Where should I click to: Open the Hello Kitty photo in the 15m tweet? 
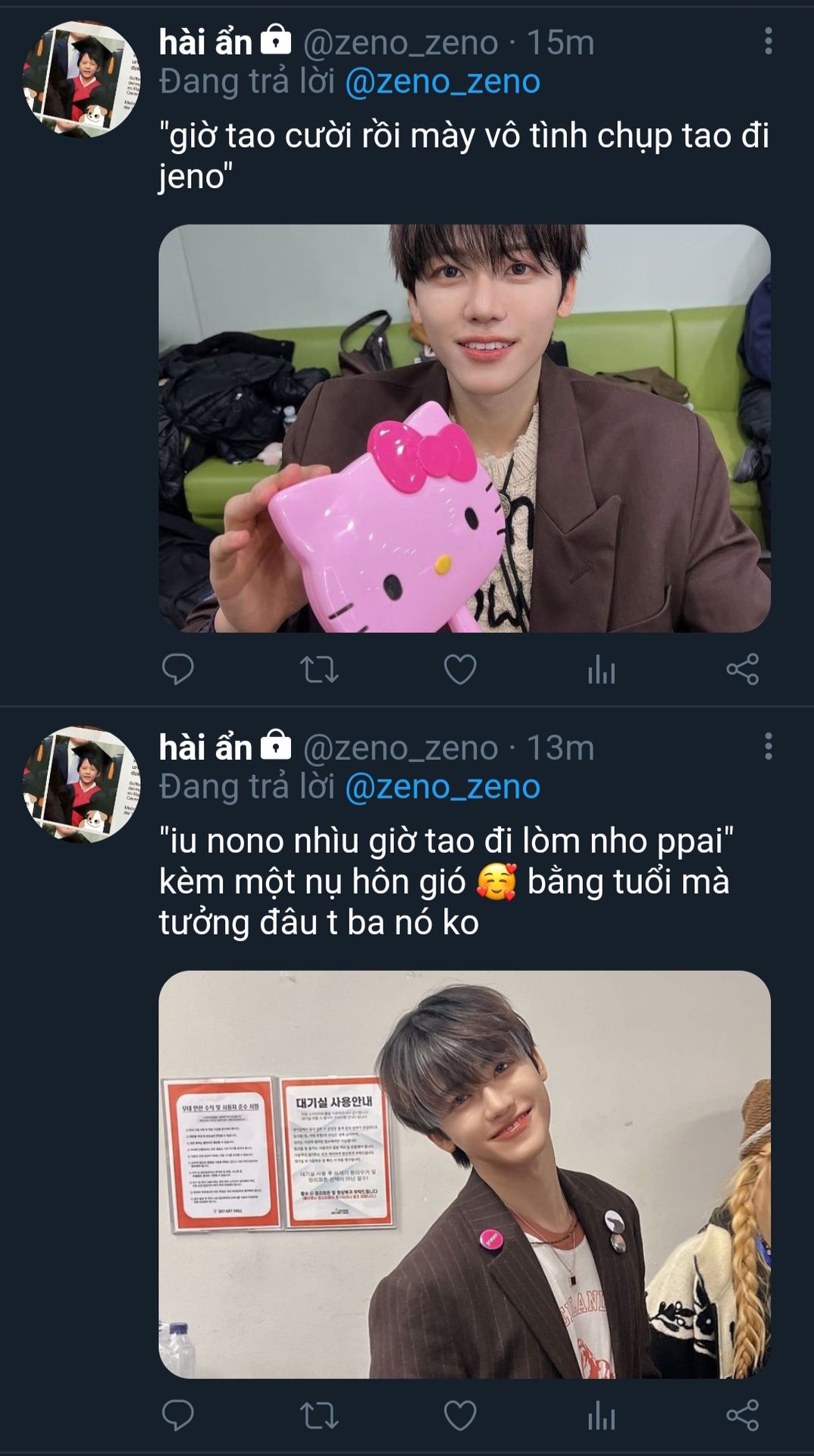click(464, 428)
